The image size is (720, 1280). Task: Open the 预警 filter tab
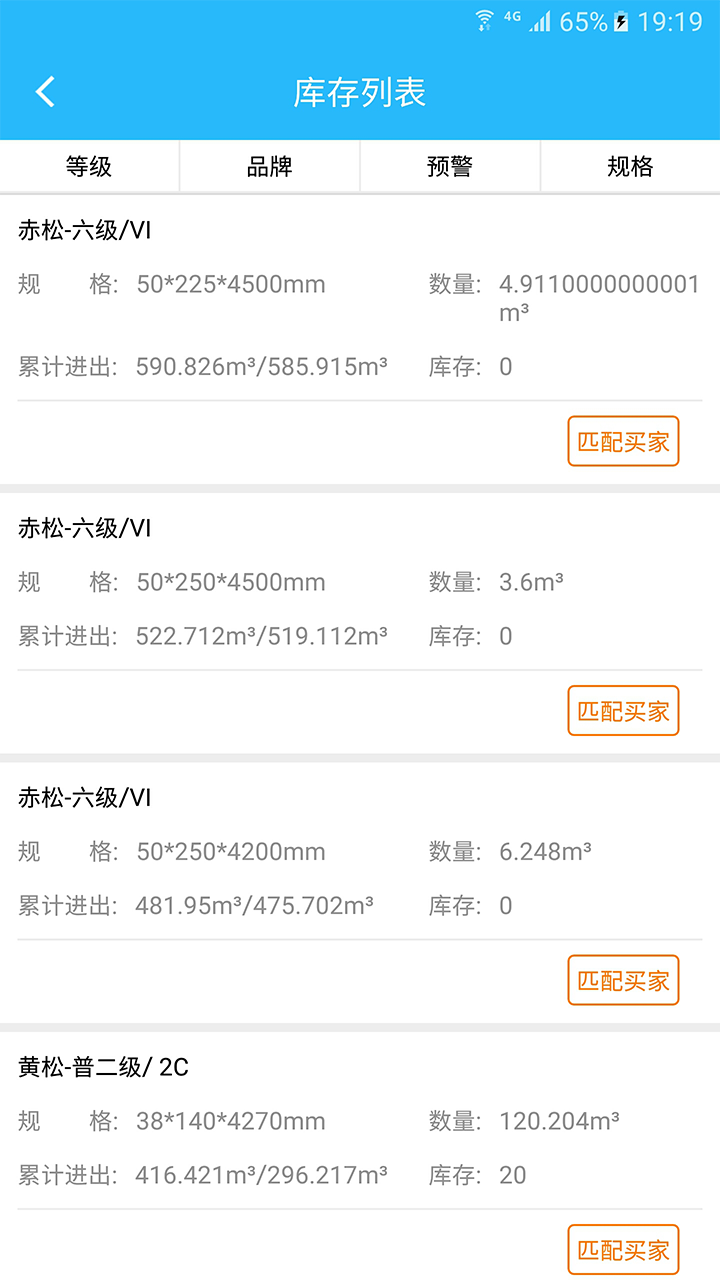point(449,166)
